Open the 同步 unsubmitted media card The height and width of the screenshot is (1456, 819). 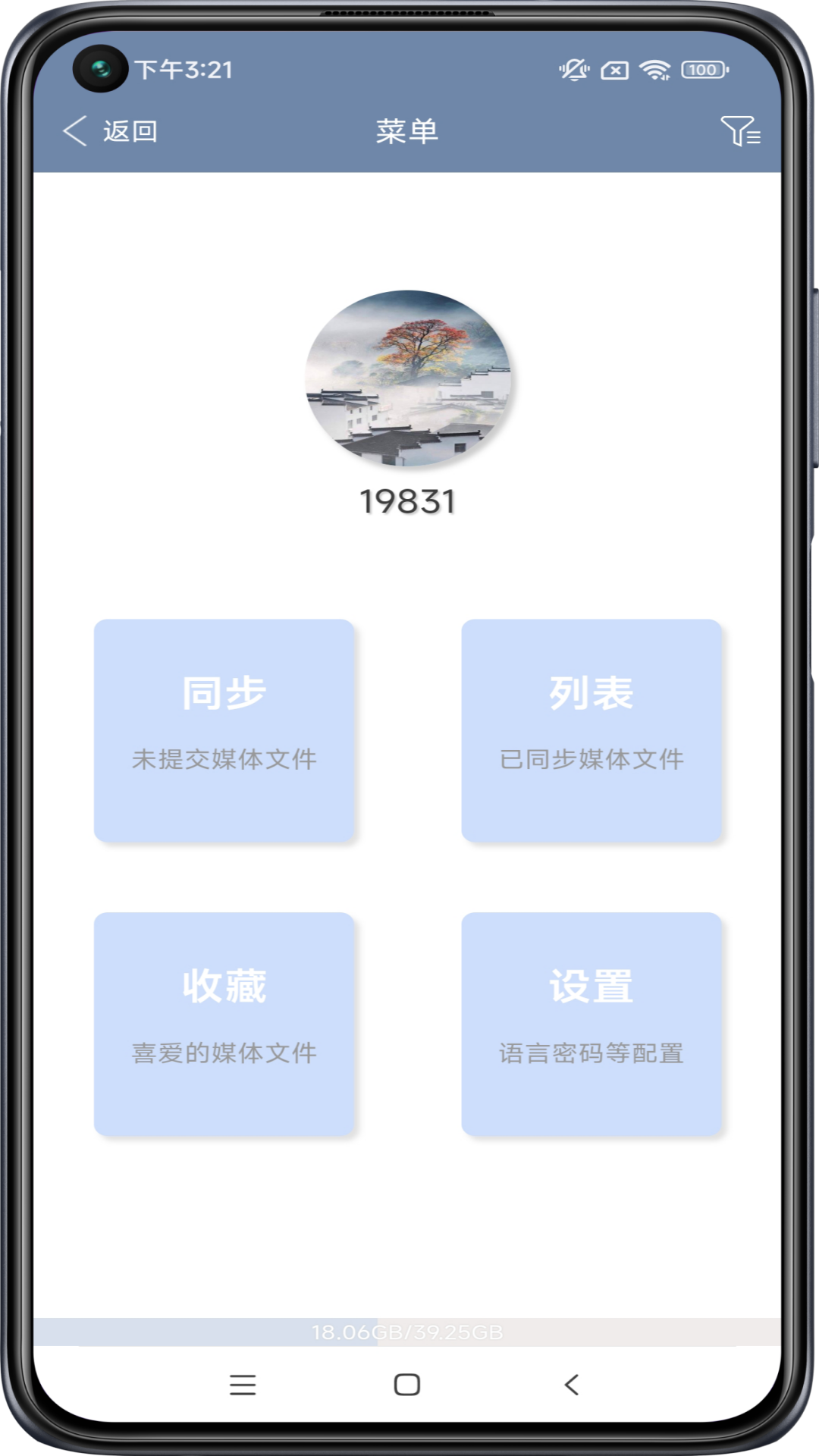224,730
